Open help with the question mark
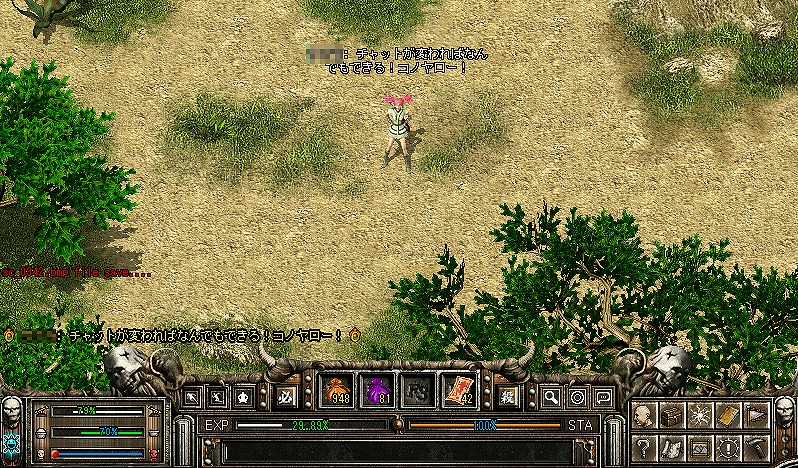The height and width of the screenshot is (468, 798). pyautogui.click(x=645, y=446)
